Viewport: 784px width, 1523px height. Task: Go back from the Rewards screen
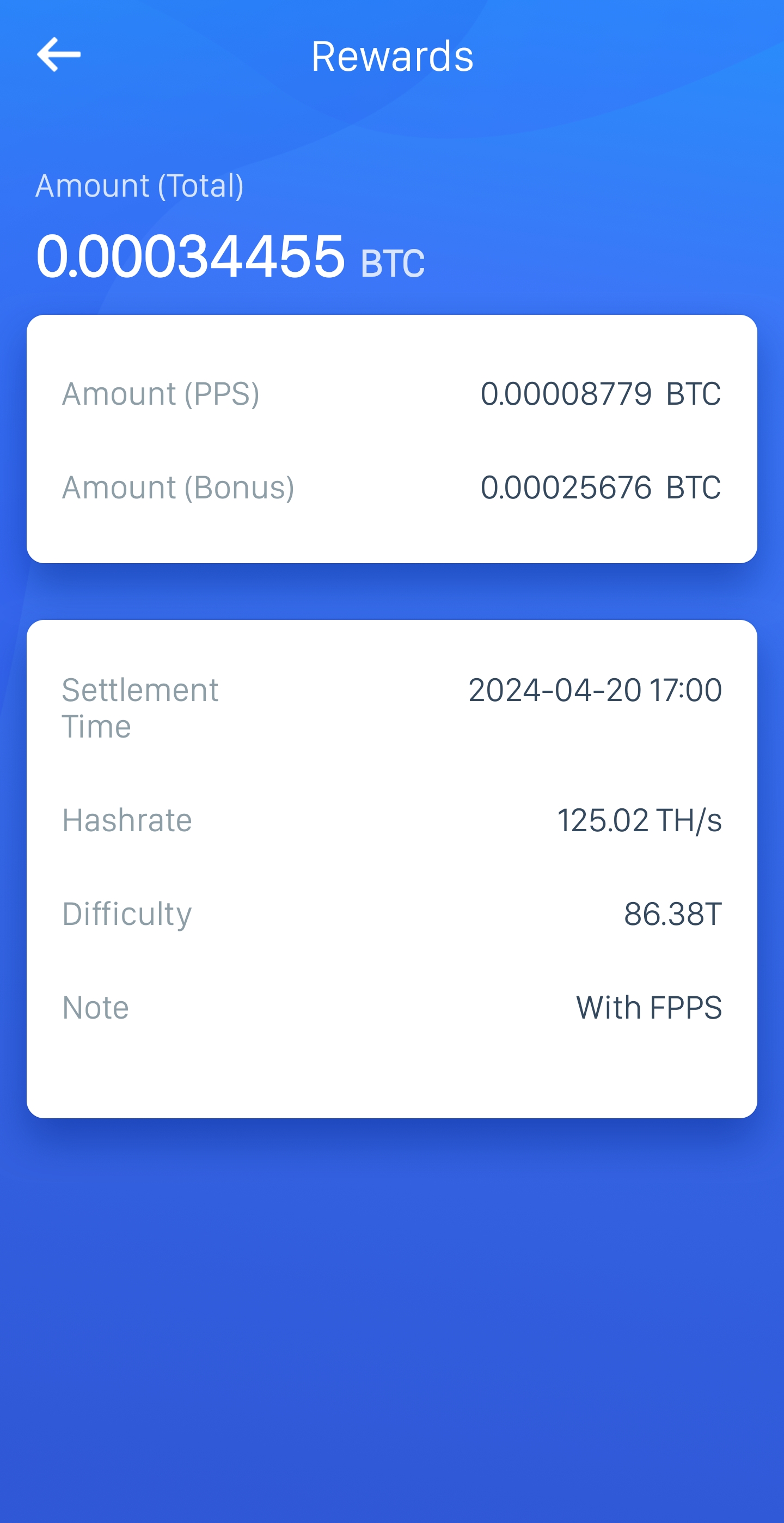[x=58, y=54]
